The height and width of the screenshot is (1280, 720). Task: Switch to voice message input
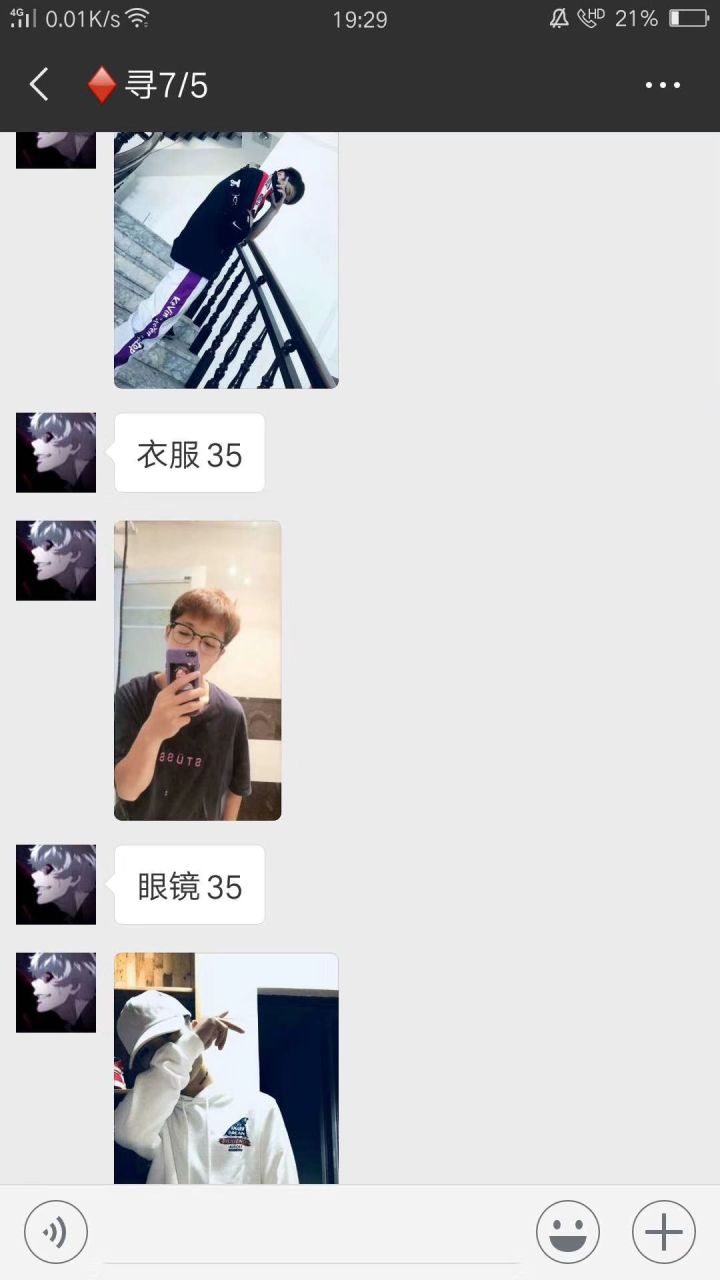[x=56, y=1232]
